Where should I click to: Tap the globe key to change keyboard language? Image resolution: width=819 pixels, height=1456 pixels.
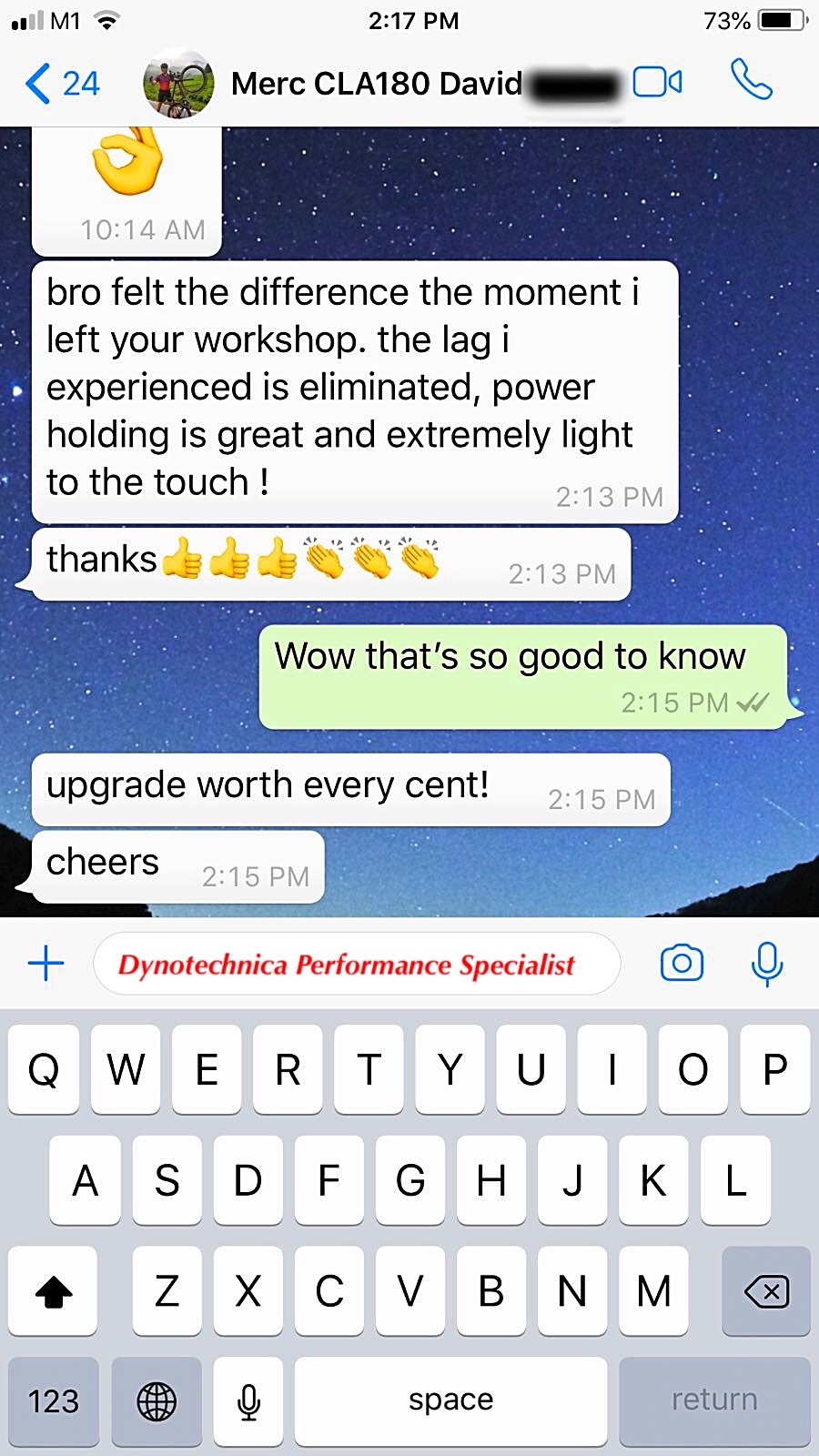pos(157,1400)
